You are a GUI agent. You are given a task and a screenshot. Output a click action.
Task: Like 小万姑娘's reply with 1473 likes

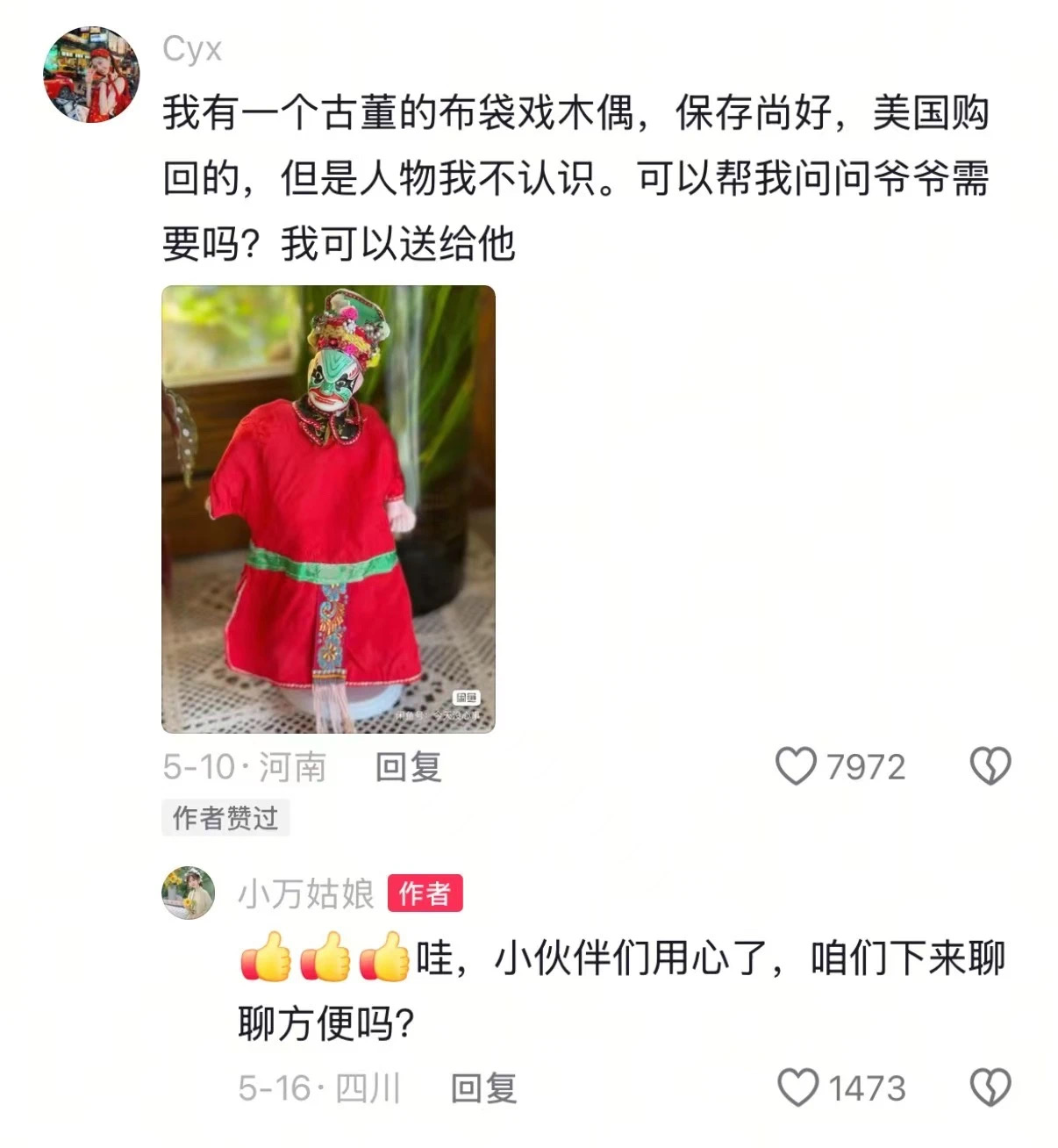pyautogui.click(x=798, y=1087)
